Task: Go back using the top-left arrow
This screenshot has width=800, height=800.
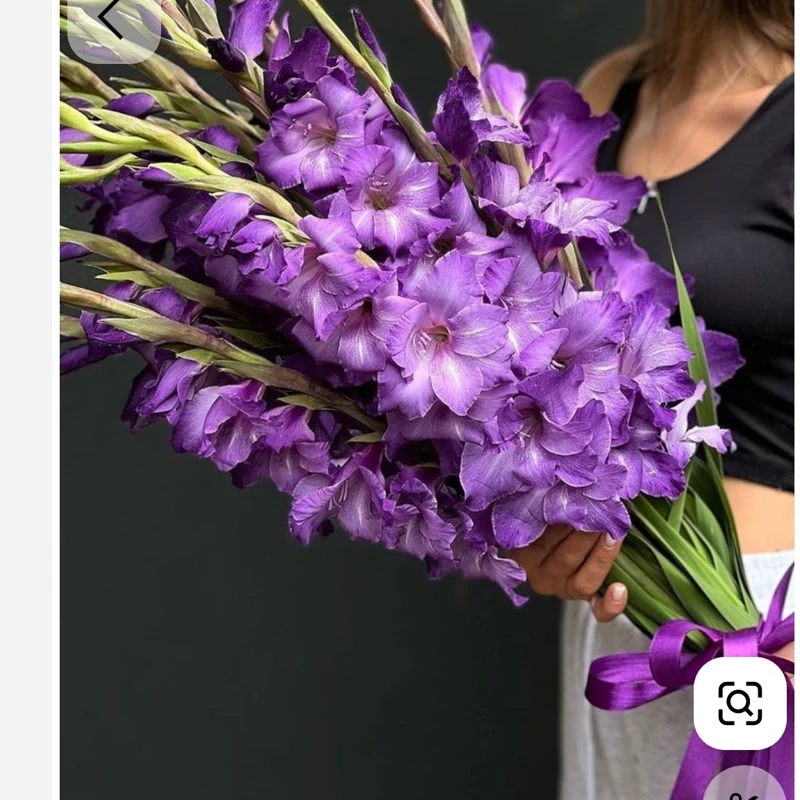Action: [x=112, y=22]
